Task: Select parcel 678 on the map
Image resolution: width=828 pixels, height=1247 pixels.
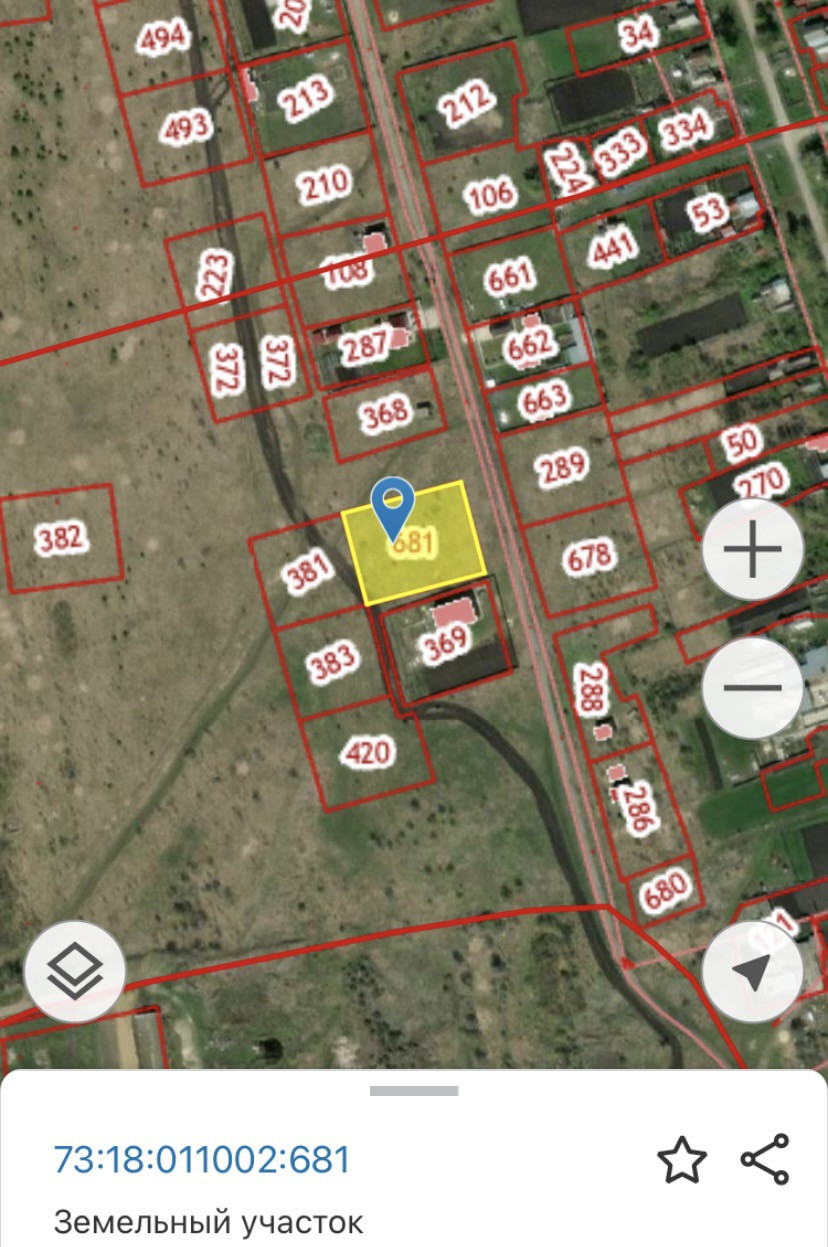Action: 589,556
